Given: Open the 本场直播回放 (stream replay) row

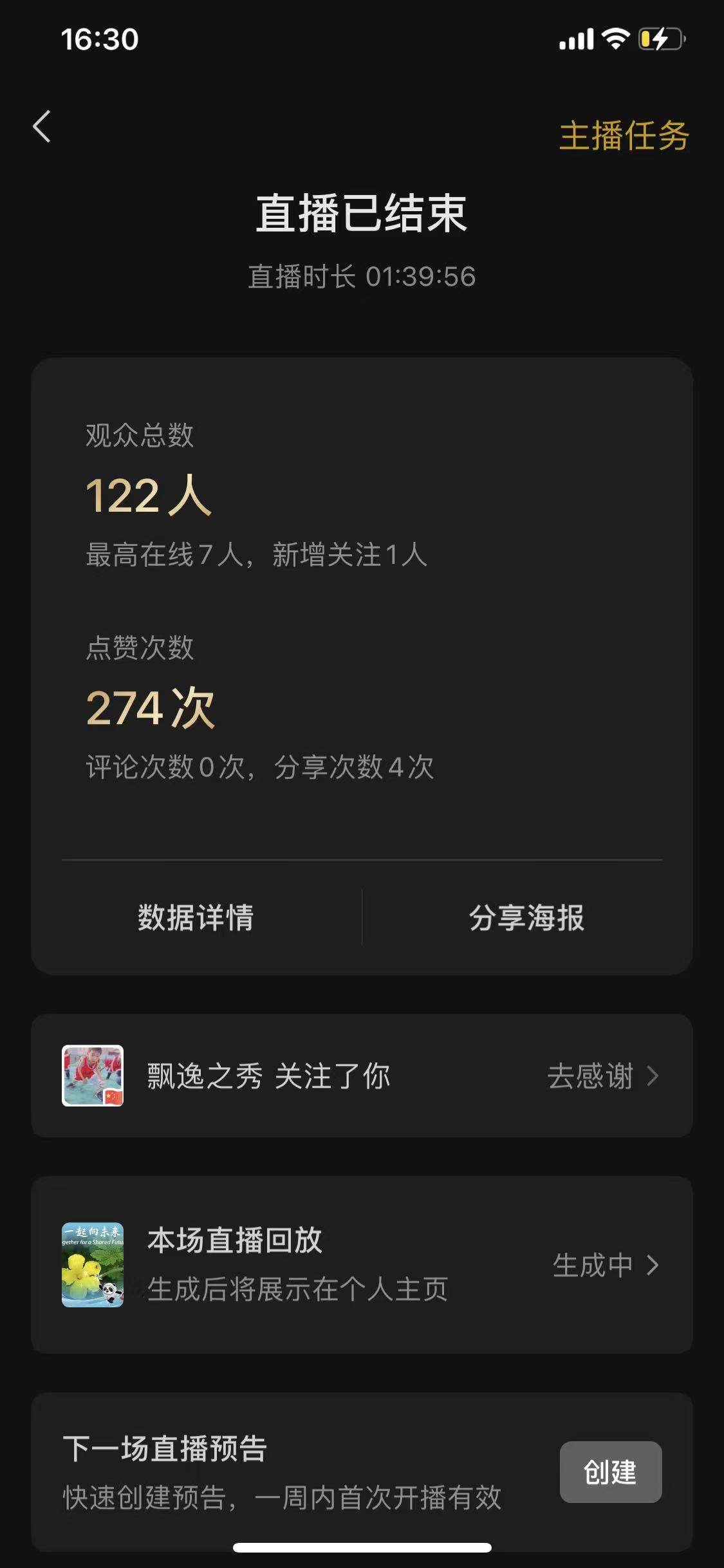Looking at the screenshot, I should click(362, 1265).
